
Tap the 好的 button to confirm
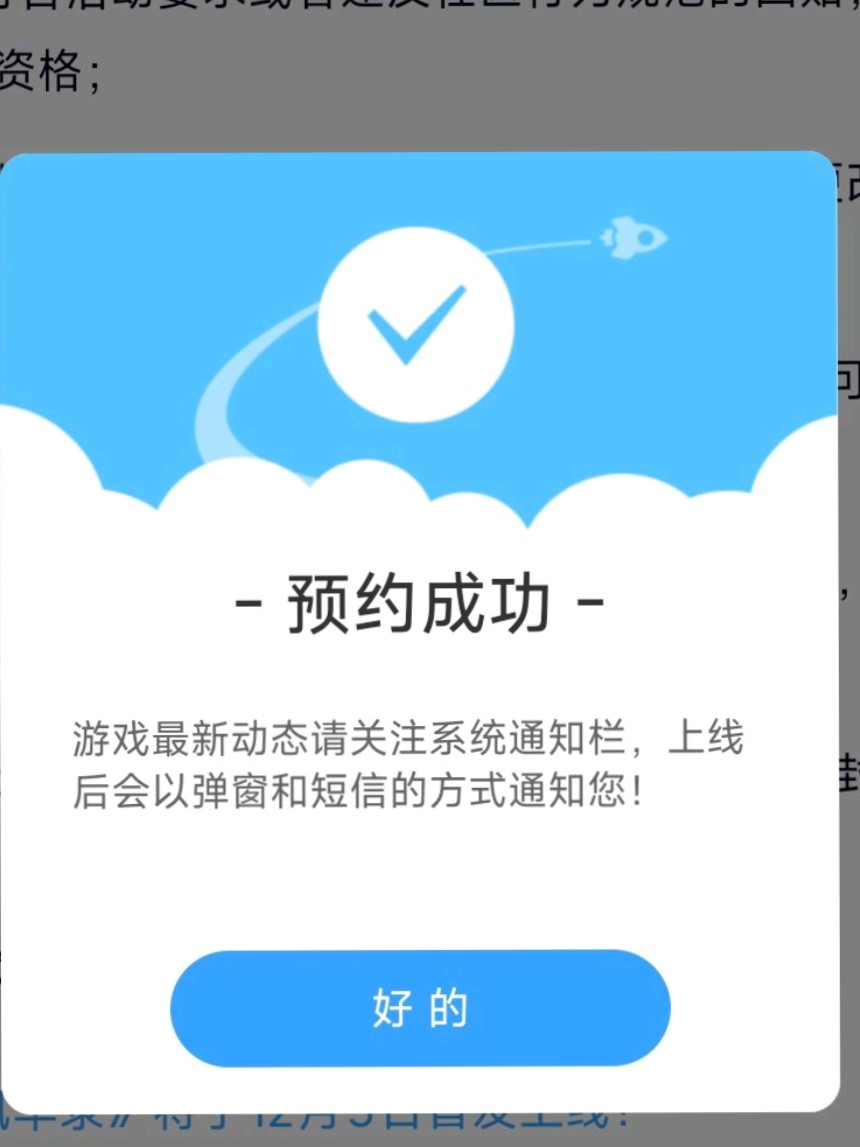click(x=420, y=1008)
